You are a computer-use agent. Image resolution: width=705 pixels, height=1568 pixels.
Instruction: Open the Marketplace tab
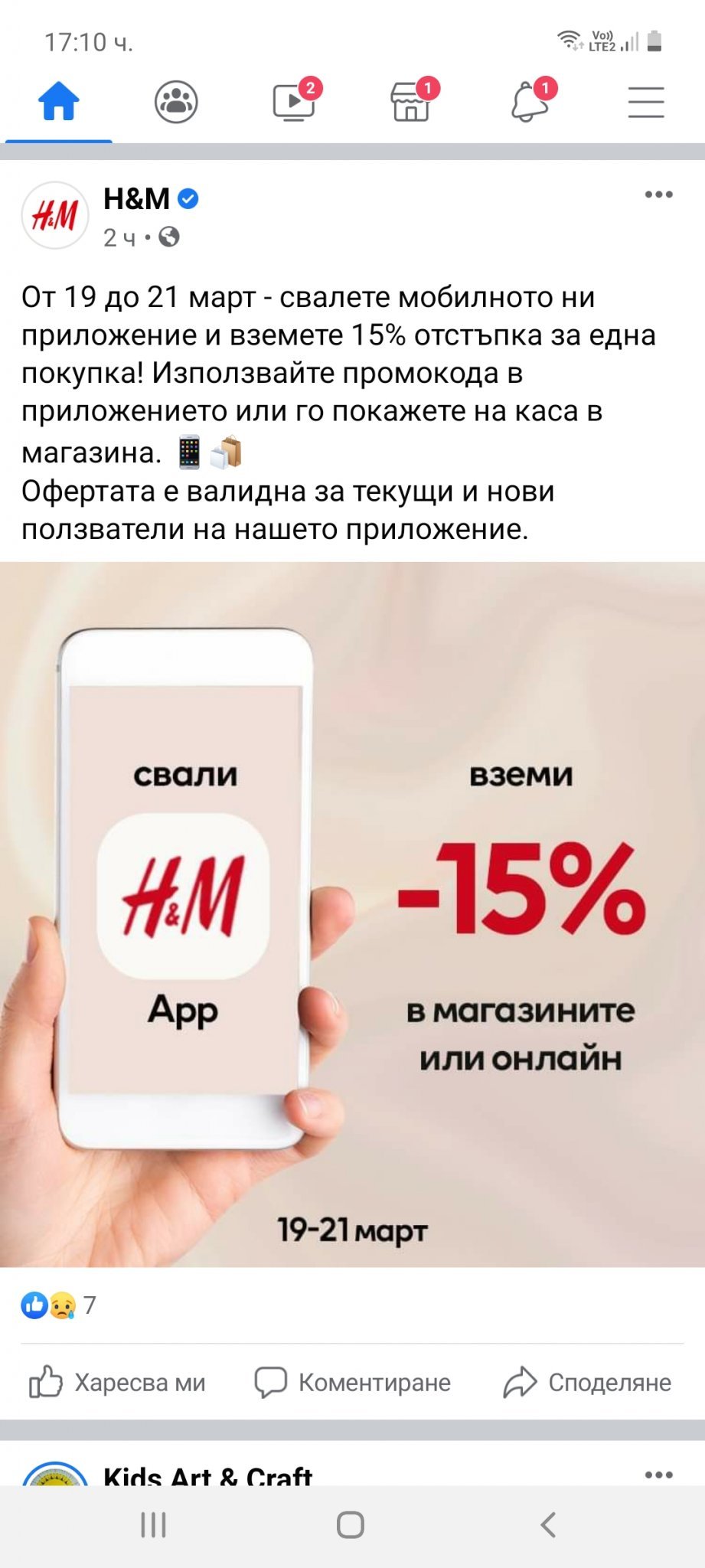[411, 102]
